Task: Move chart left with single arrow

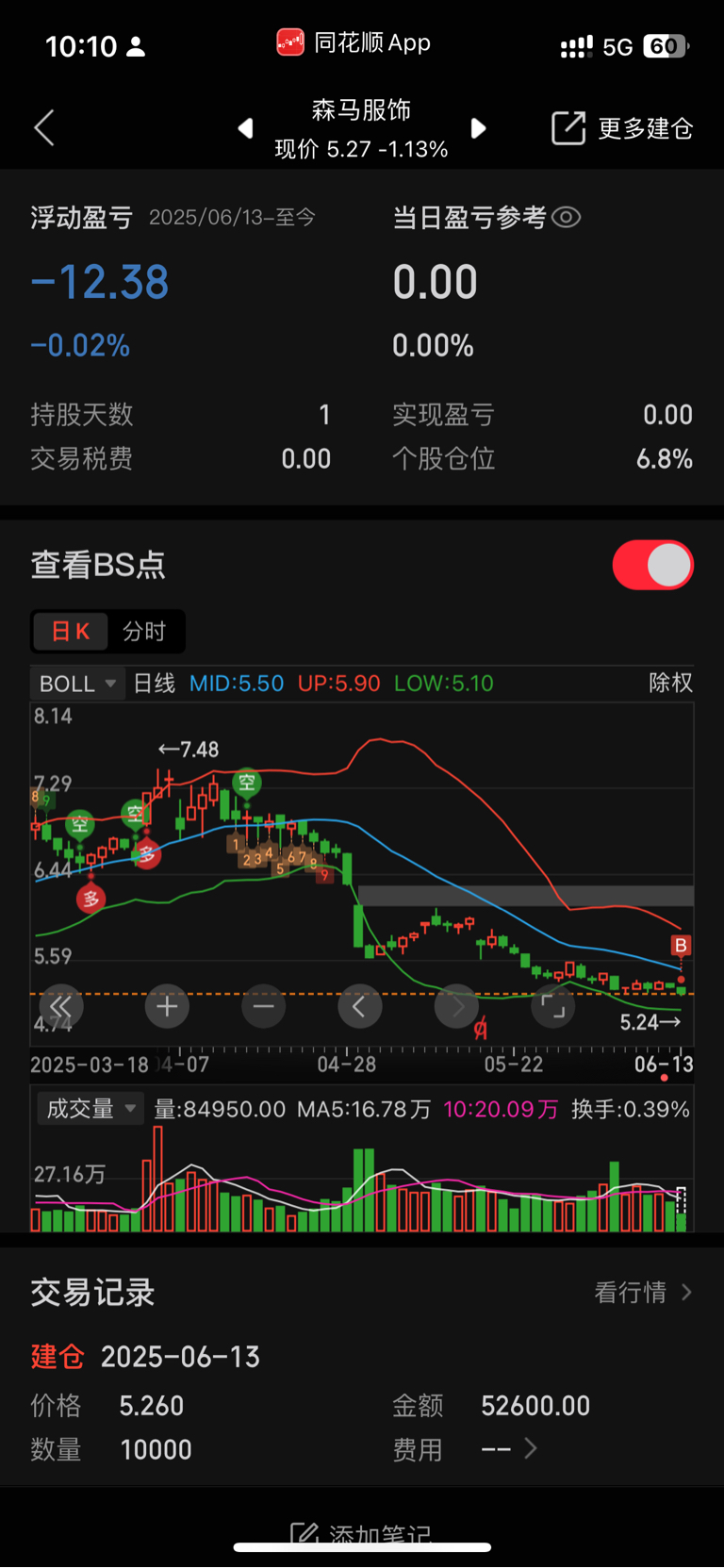Action: (x=359, y=1007)
